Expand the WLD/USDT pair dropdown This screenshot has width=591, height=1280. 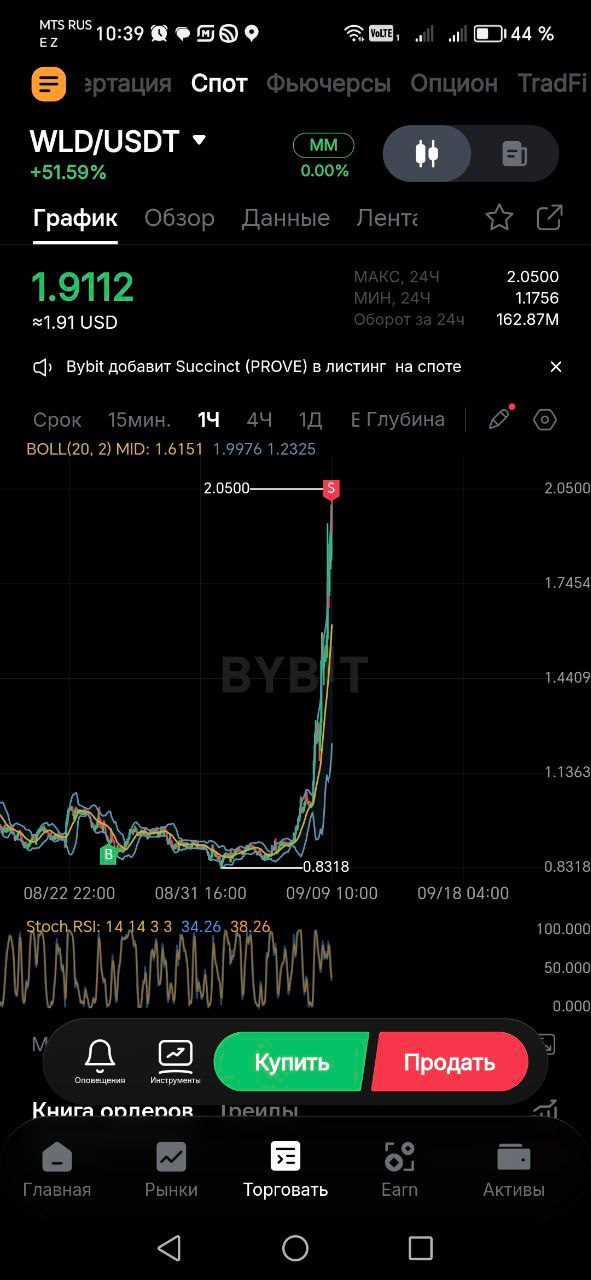tap(199, 140)
